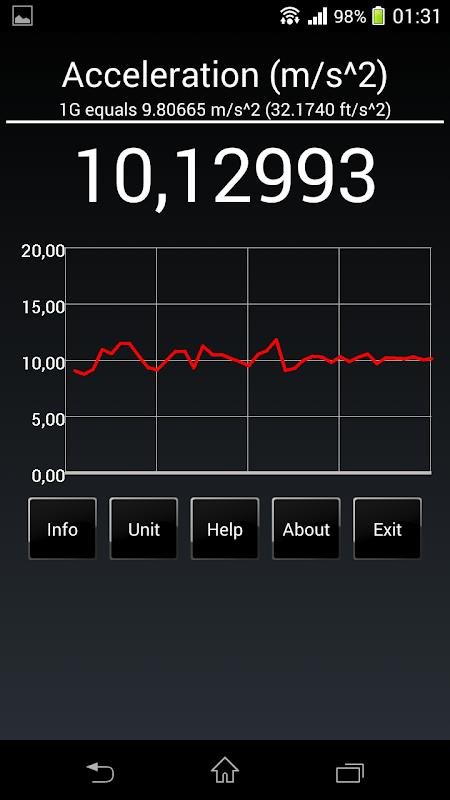
Task: Open the Help button
Action: [225, 529]
